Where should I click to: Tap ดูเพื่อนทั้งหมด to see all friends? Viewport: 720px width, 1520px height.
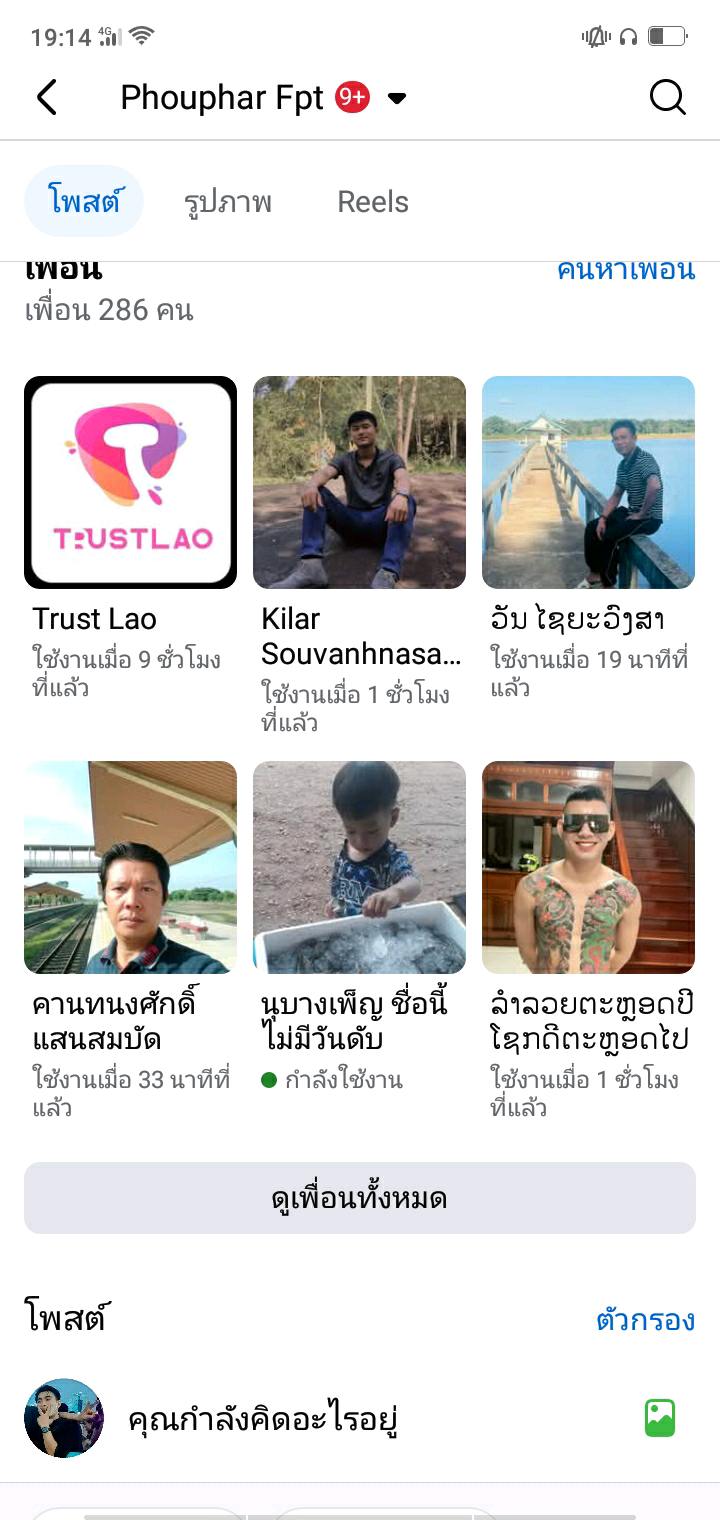360,1198
